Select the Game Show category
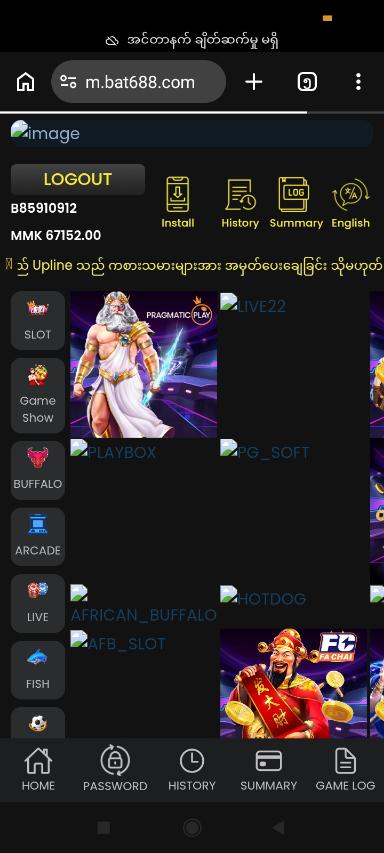 [x=38, y=395]
